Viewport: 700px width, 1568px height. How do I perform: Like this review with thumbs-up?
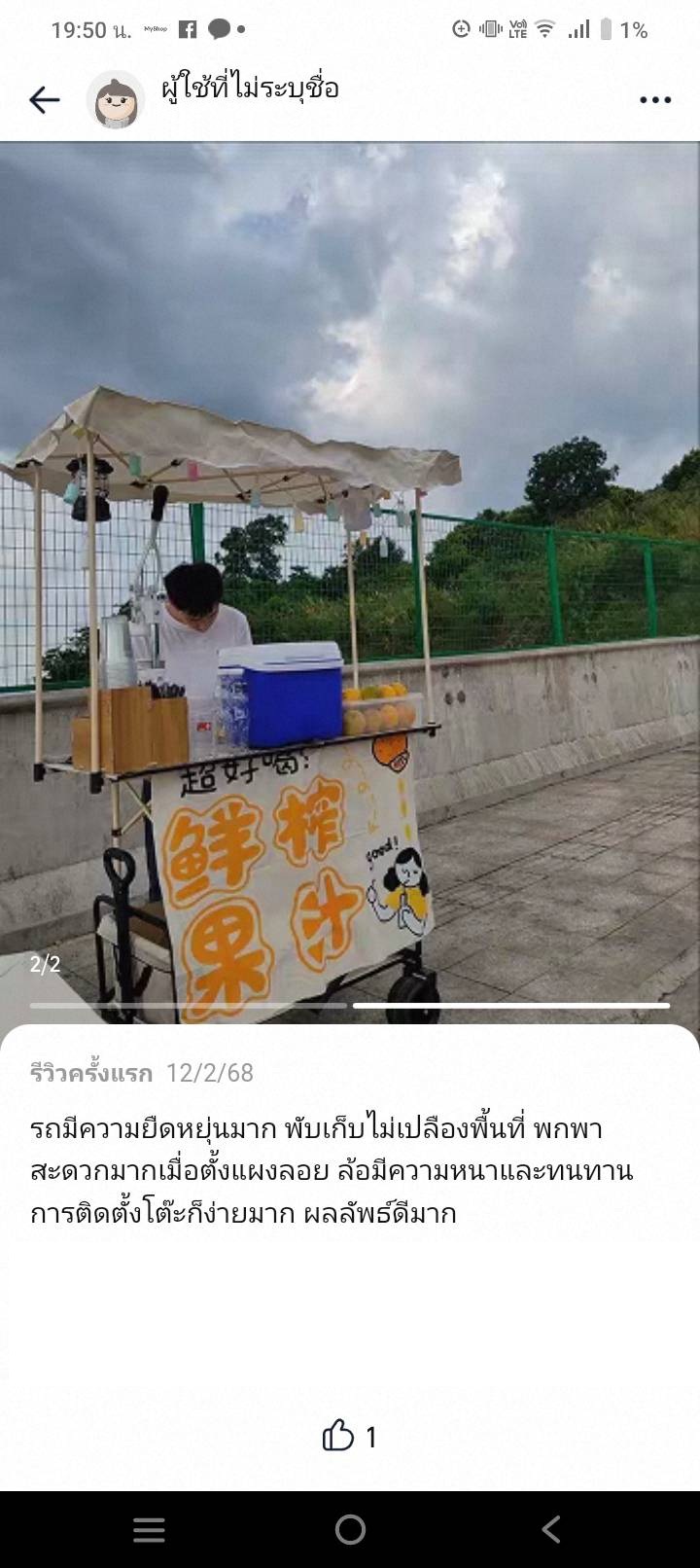coord(338,1436)
